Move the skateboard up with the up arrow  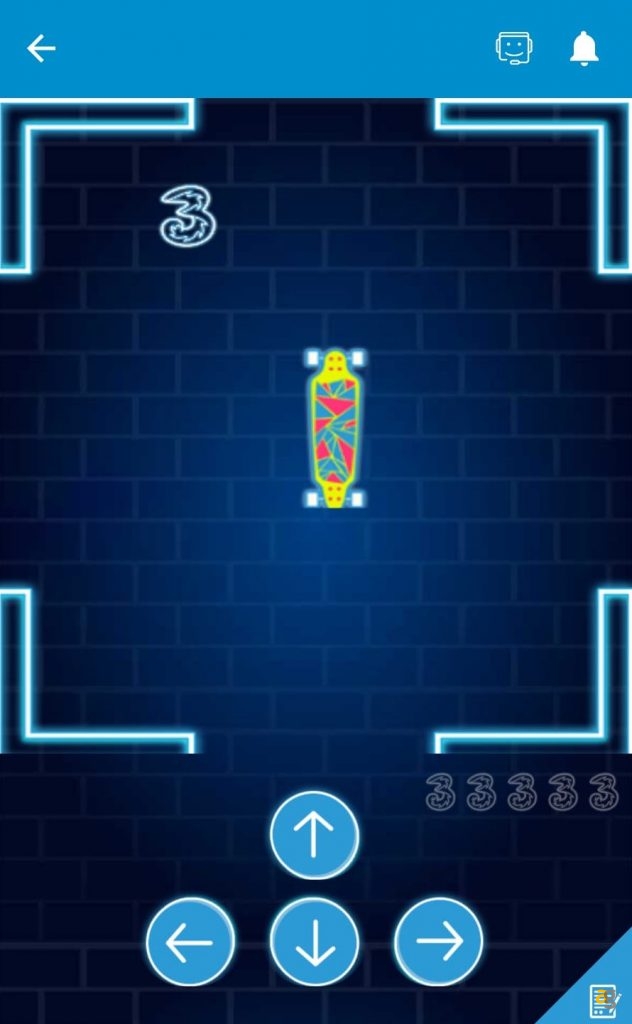coord(314,836)
